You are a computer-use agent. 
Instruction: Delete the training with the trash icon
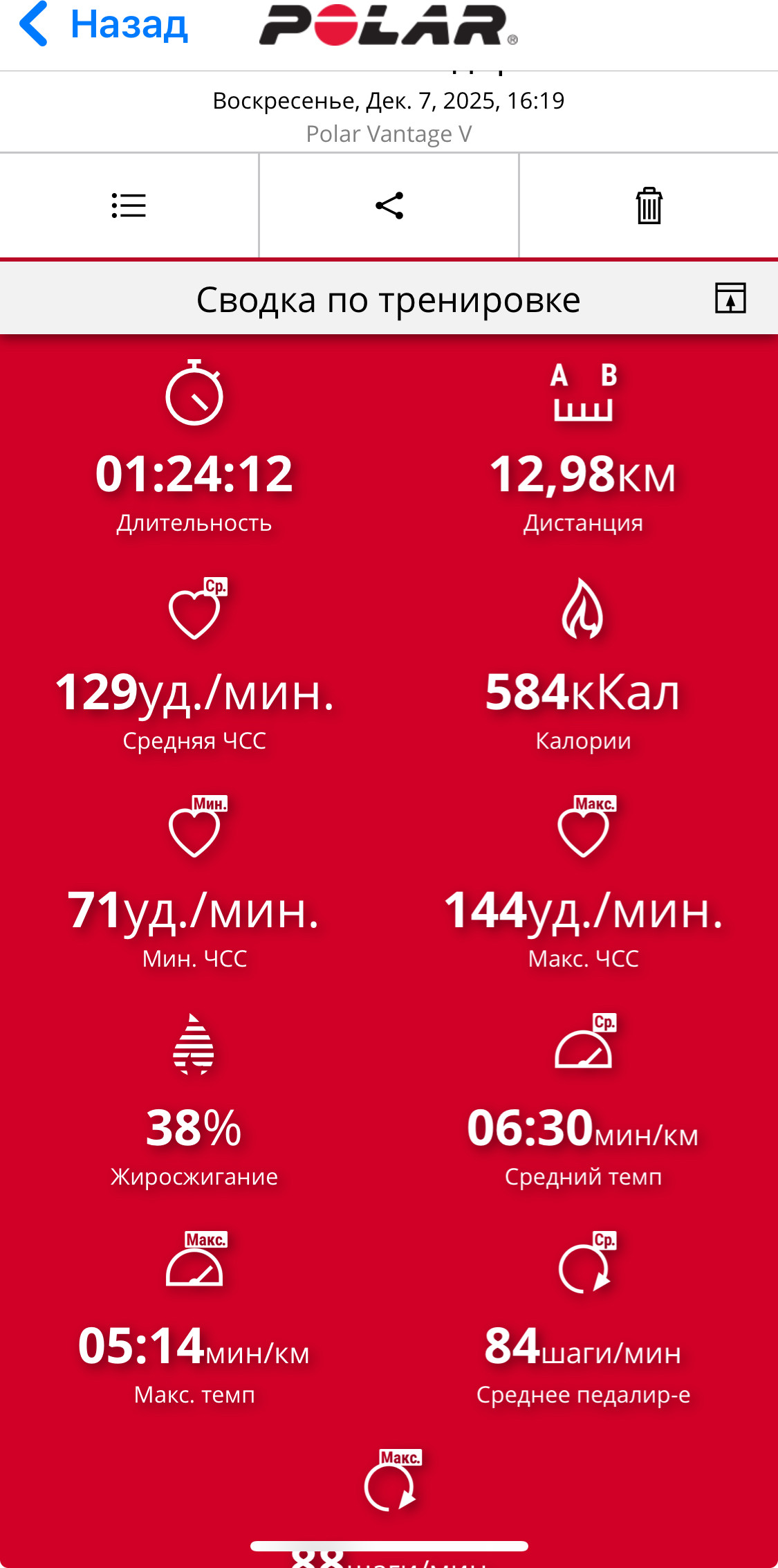(649, 206)
